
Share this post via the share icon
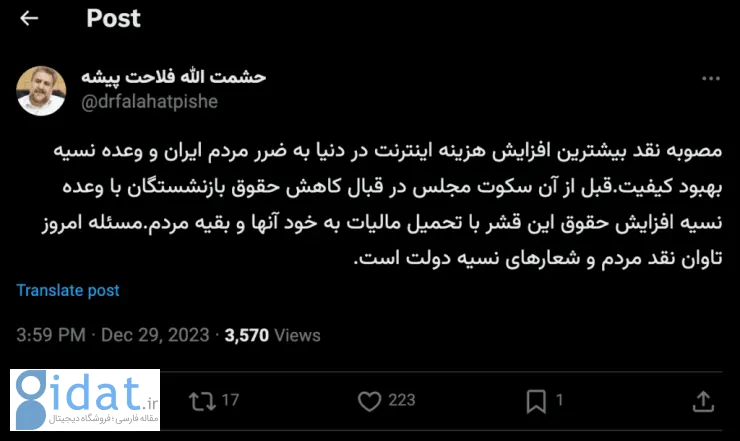click(703, 401)
